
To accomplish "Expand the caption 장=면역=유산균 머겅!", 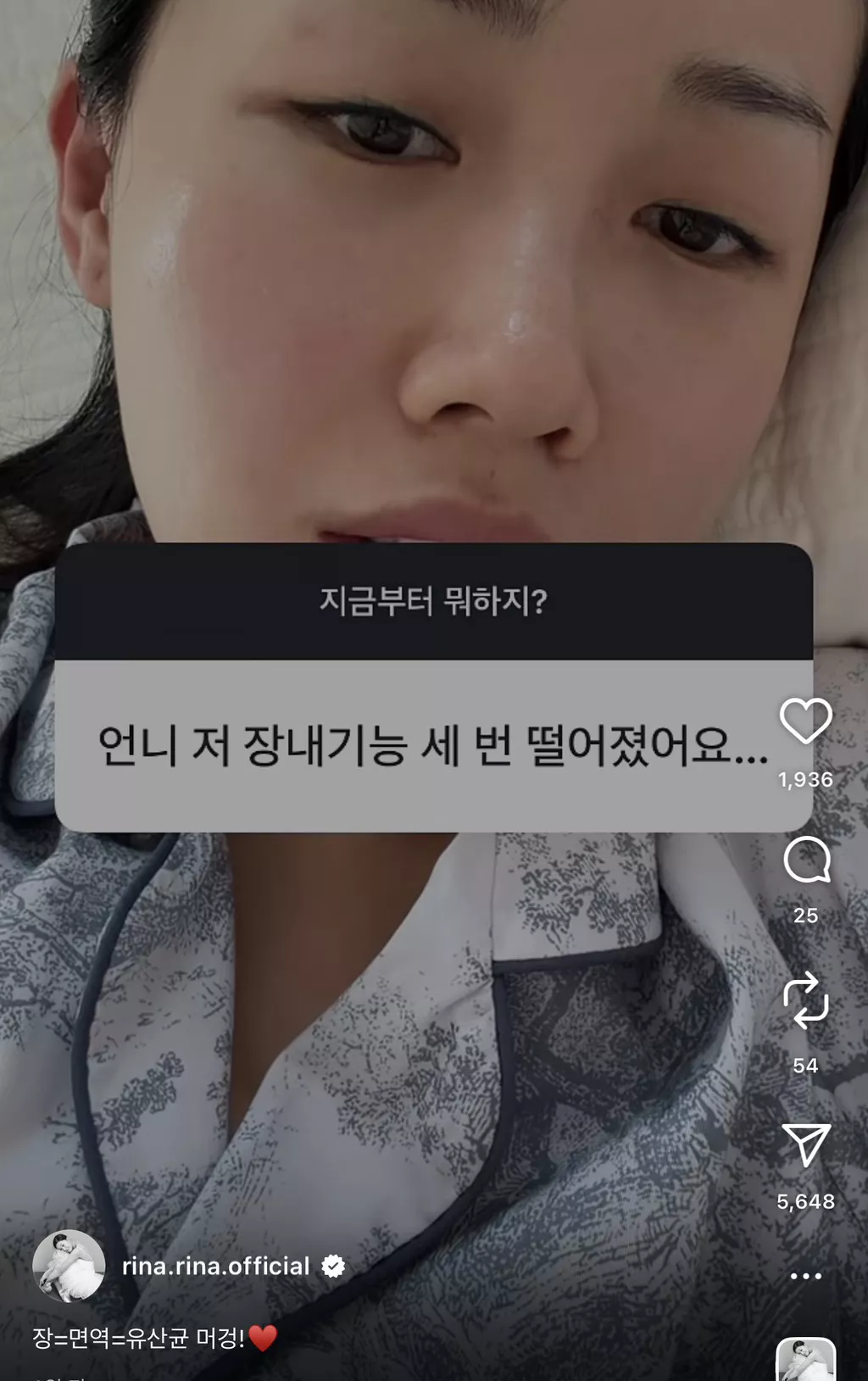I will coord(140,1339).
